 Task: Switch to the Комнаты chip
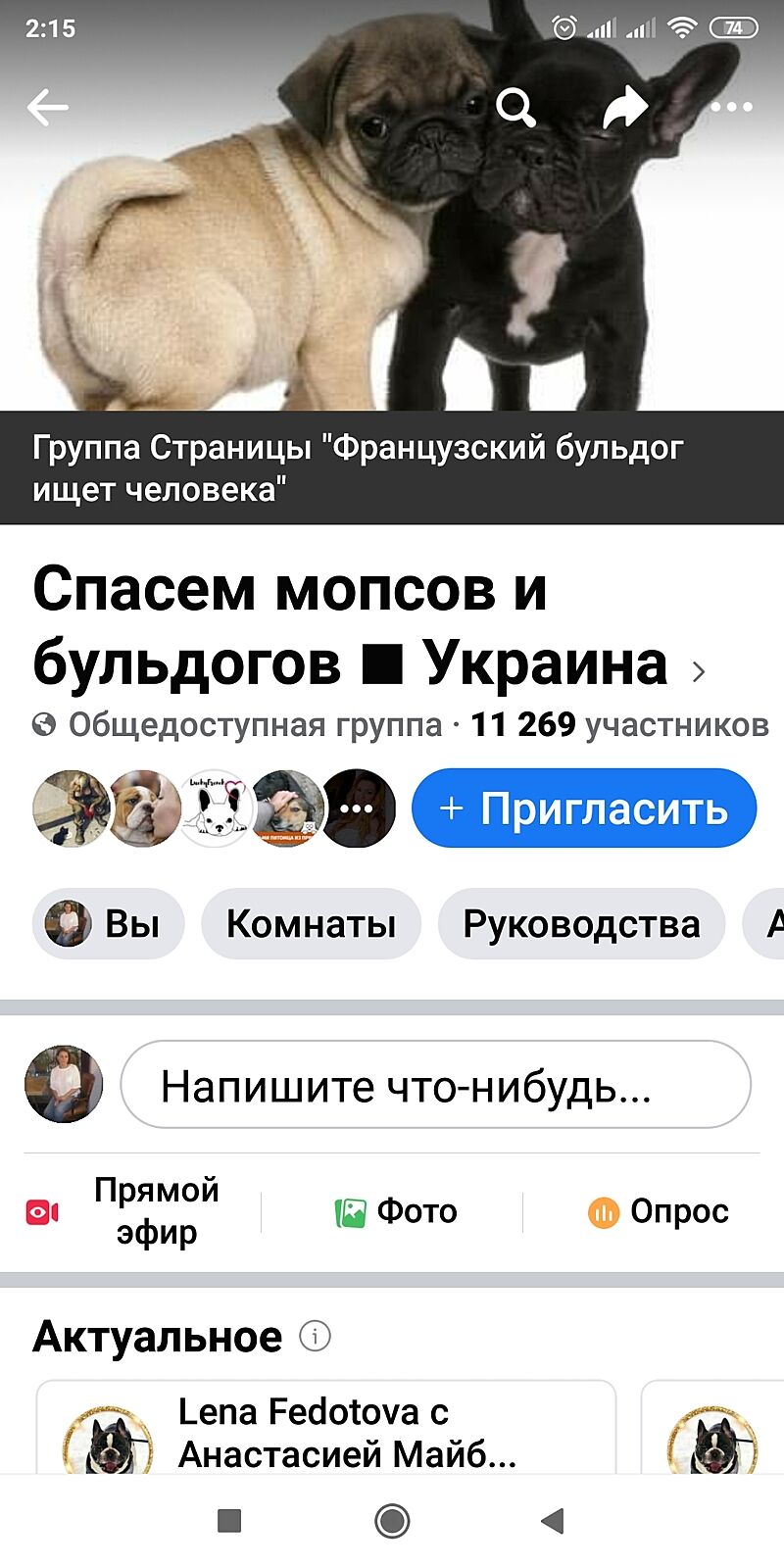[x=311, y=924]
